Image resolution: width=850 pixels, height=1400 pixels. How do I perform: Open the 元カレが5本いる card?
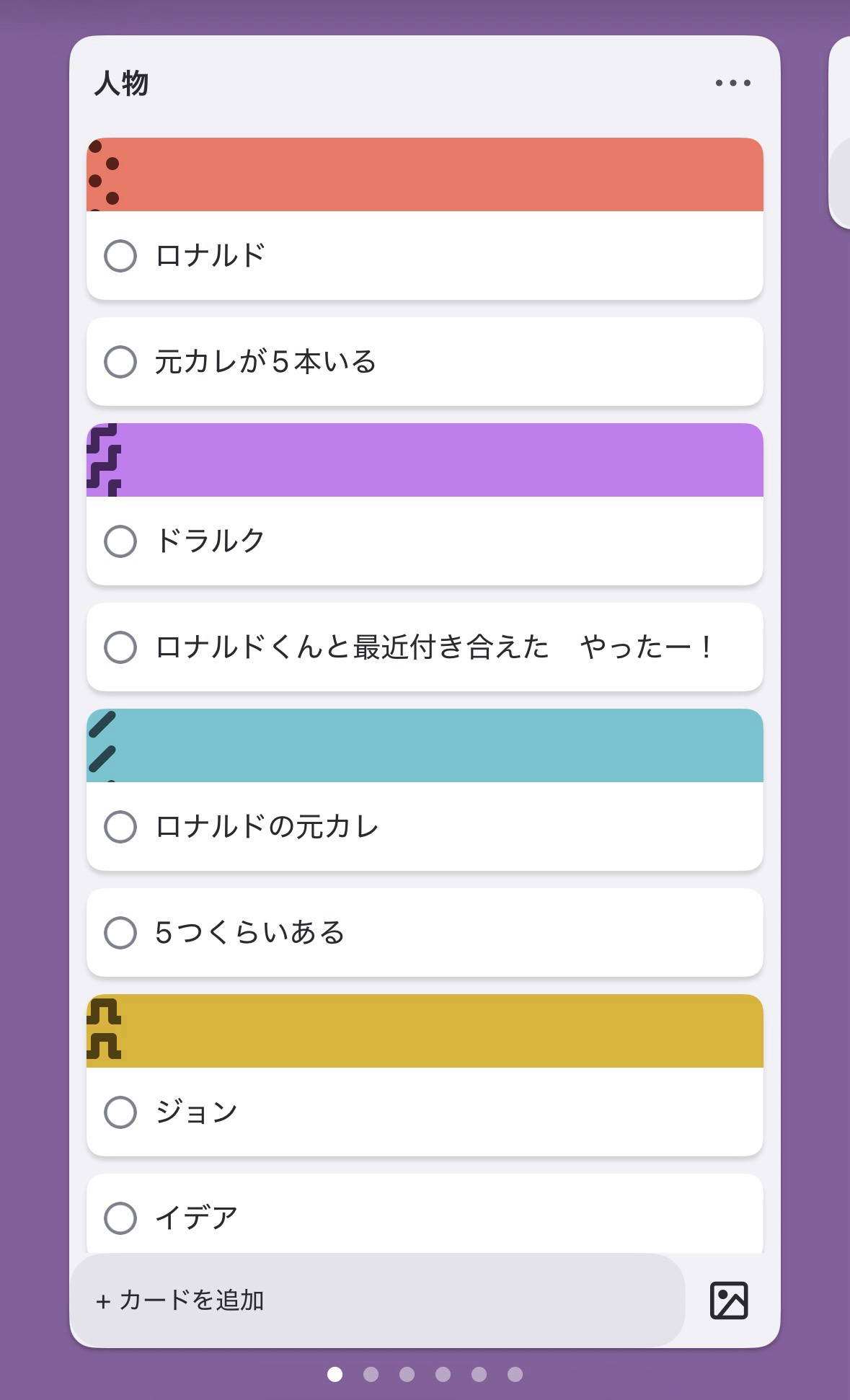coord(433,362)
